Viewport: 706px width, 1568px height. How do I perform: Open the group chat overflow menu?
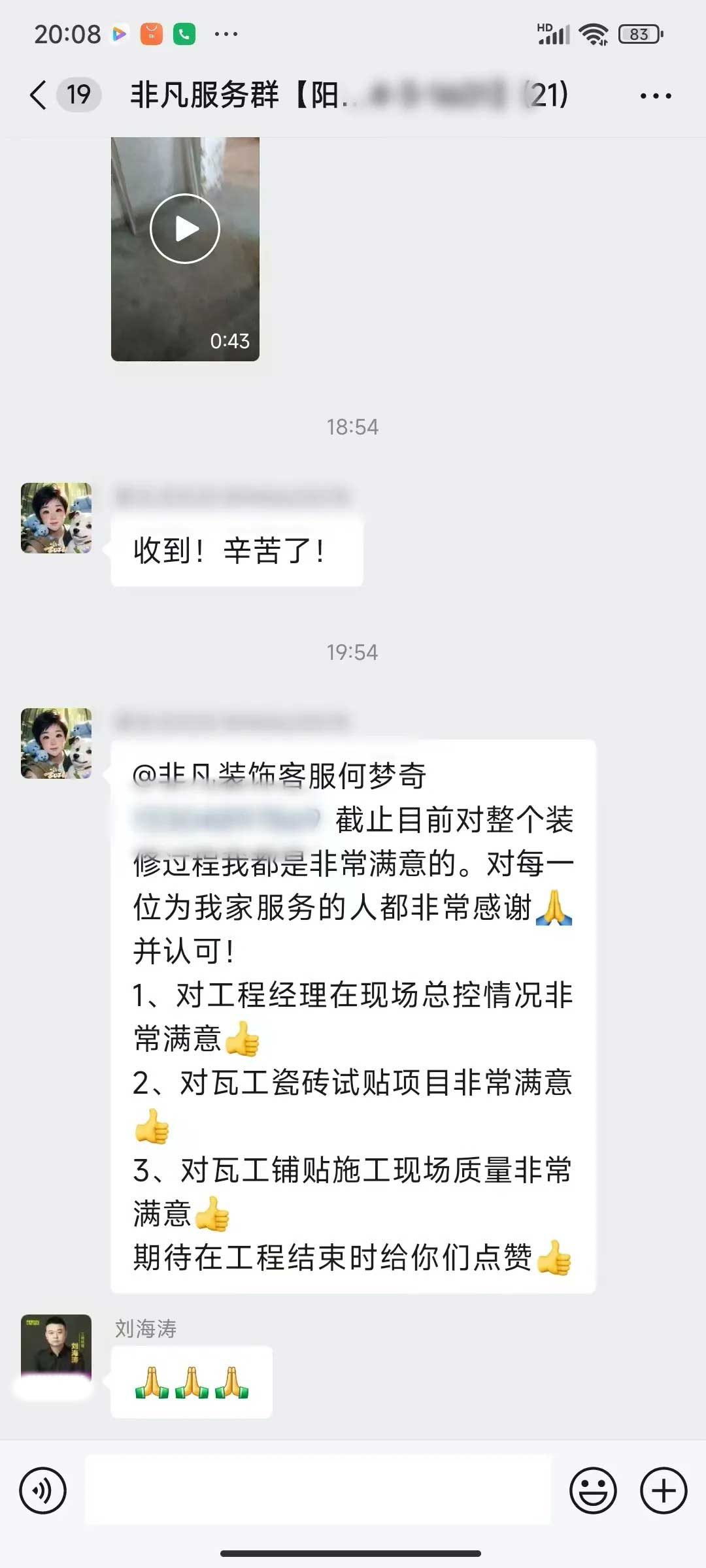click(655, 96)
